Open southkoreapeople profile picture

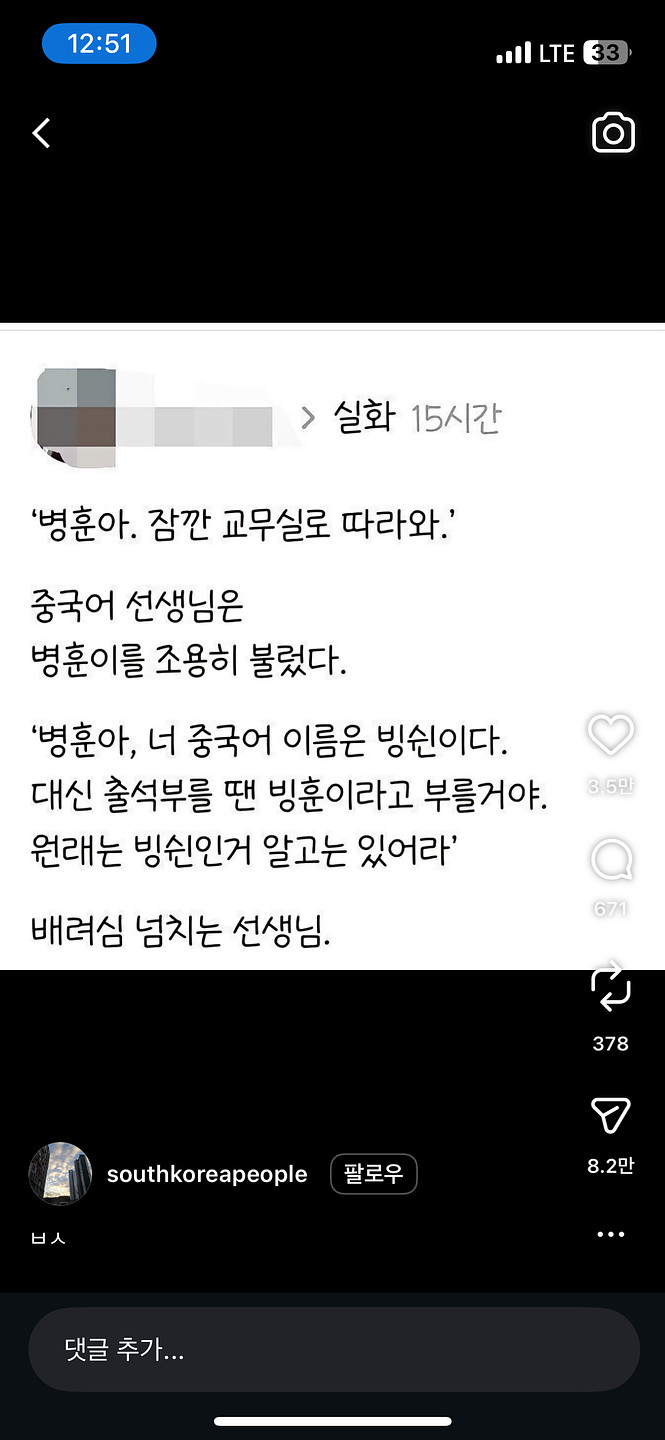click(x=60, y=1174)
